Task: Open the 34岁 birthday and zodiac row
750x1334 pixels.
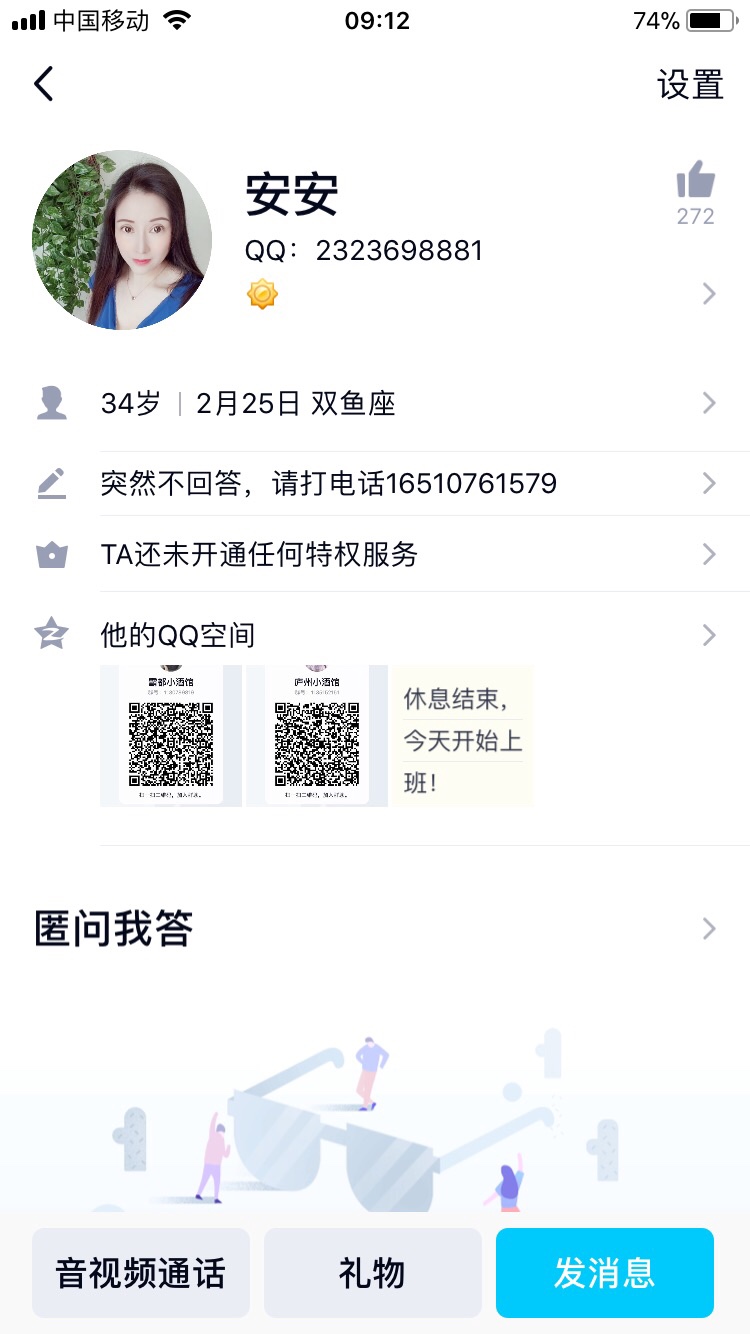Action: pyautogui.click(x=400, y=404)
